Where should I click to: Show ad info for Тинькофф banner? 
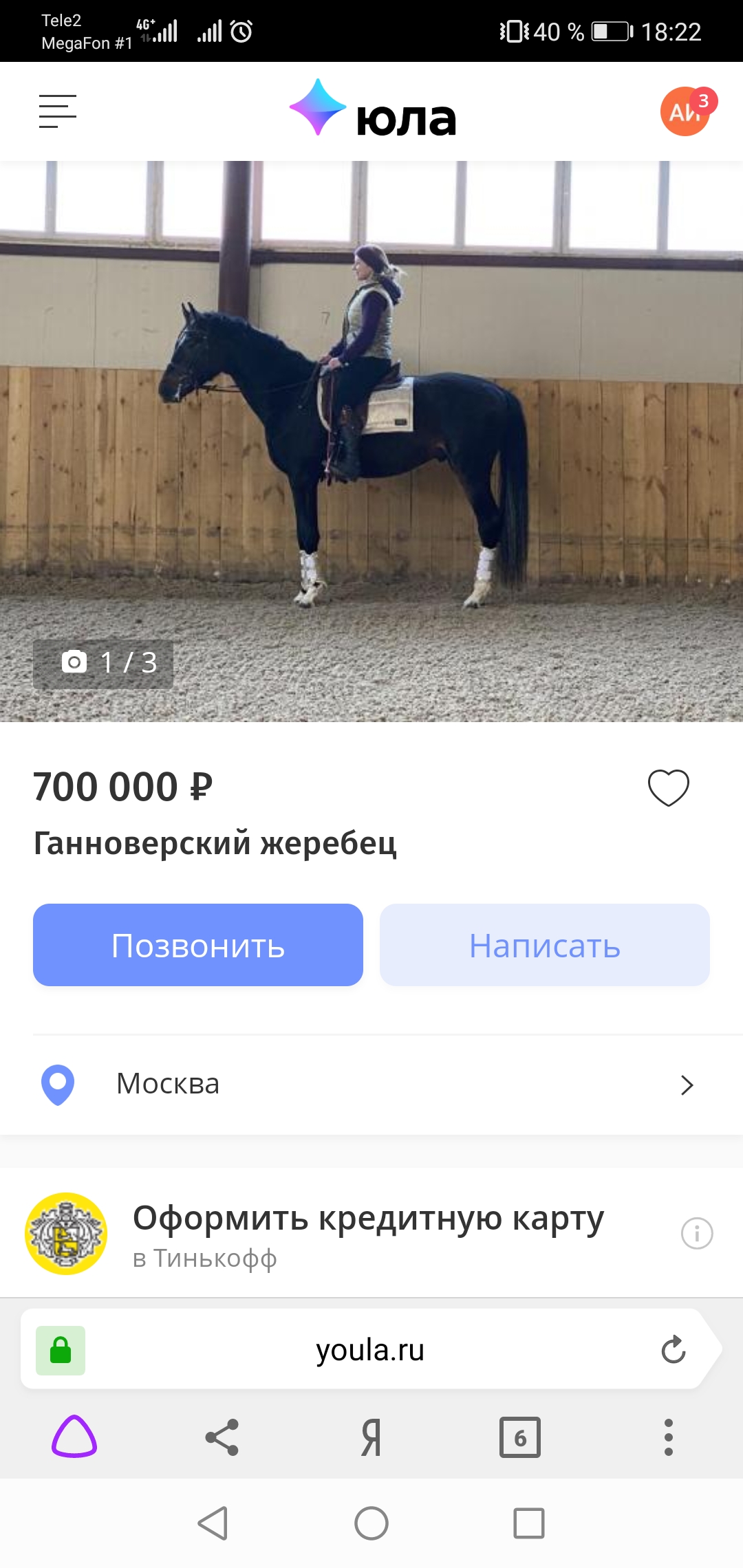pyautogui.click(x=696, y=1233)
